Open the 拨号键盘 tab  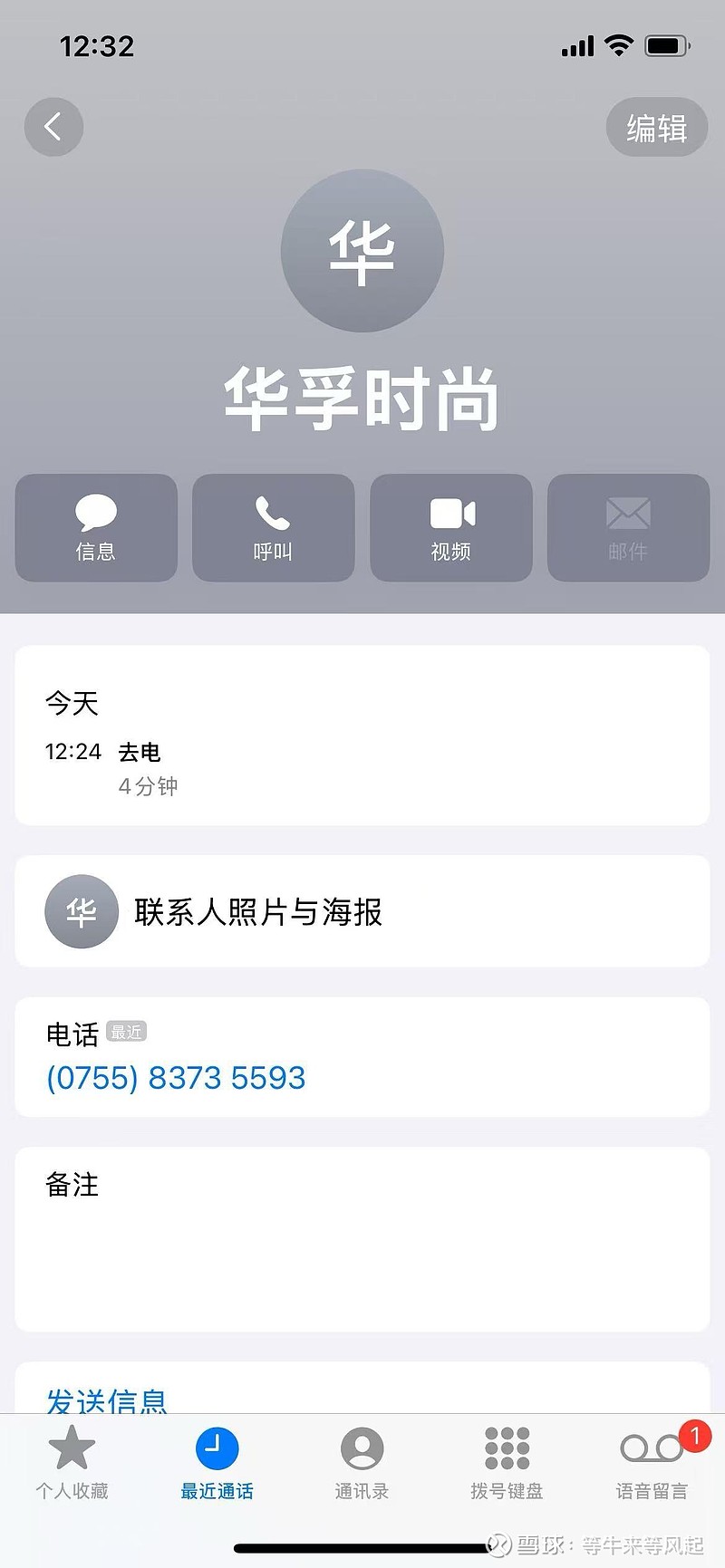[507, 1461]
